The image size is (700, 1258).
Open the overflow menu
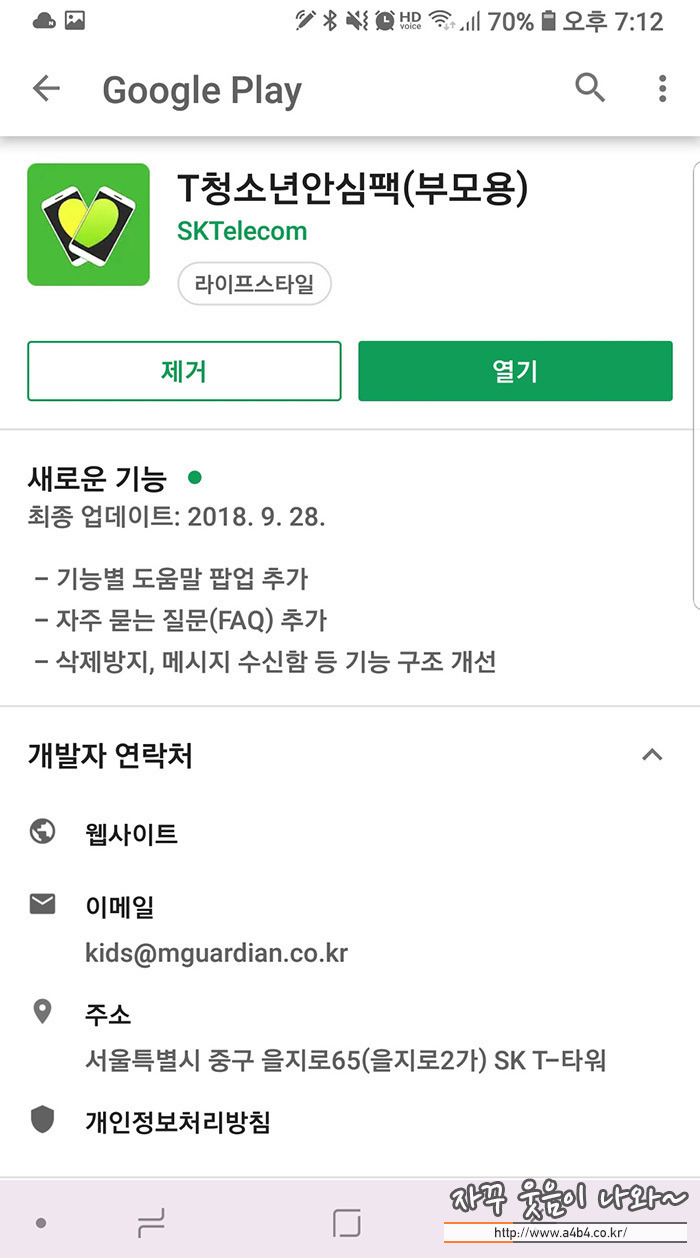pyautogui.click(x=662, y=89)
